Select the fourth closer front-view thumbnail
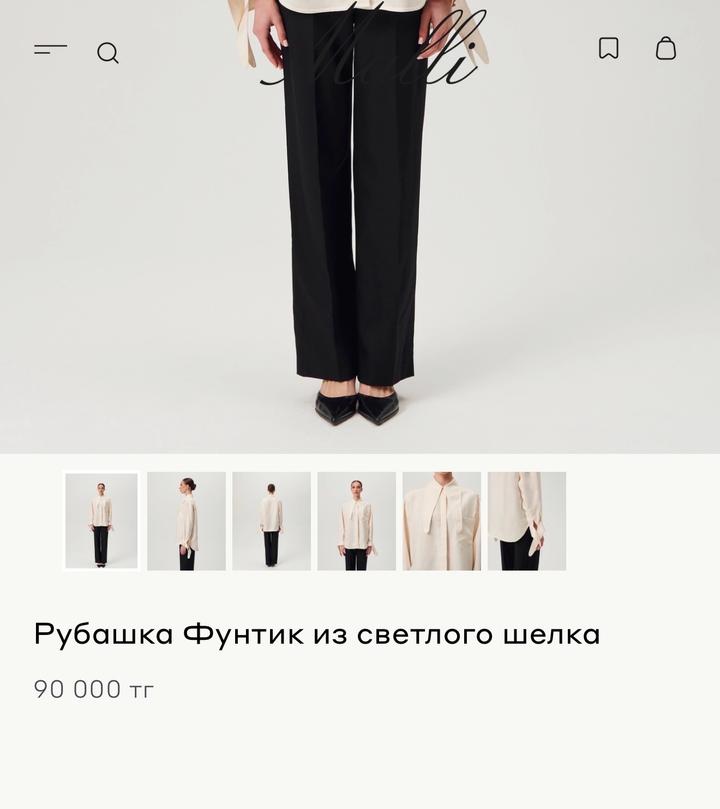This screenshot has height=809, width=720. (357, 521)
